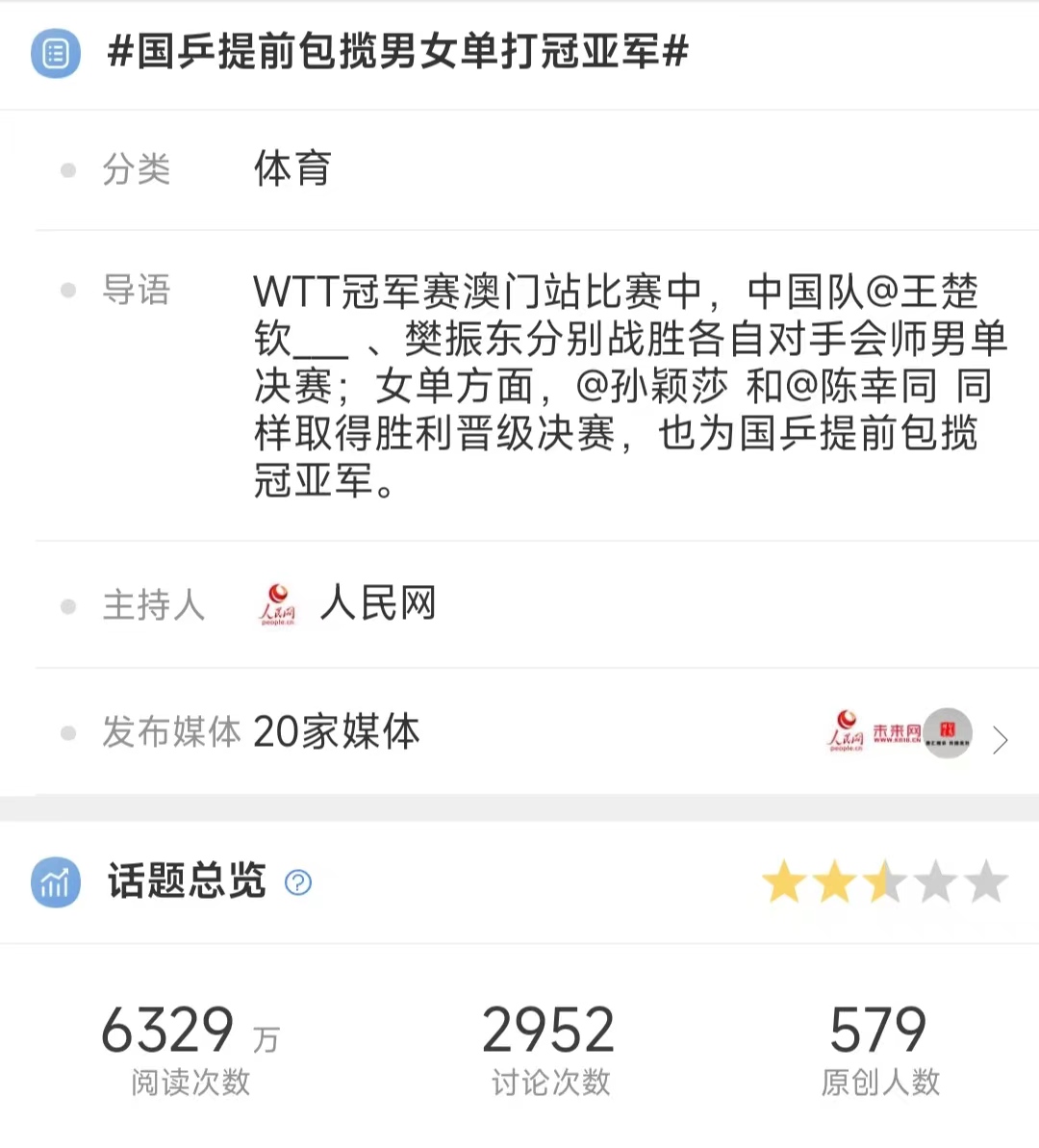Open @孙颖莎 mention in the intro
The height and width of the screenshot is (1148, 1039).
(652, 387)
